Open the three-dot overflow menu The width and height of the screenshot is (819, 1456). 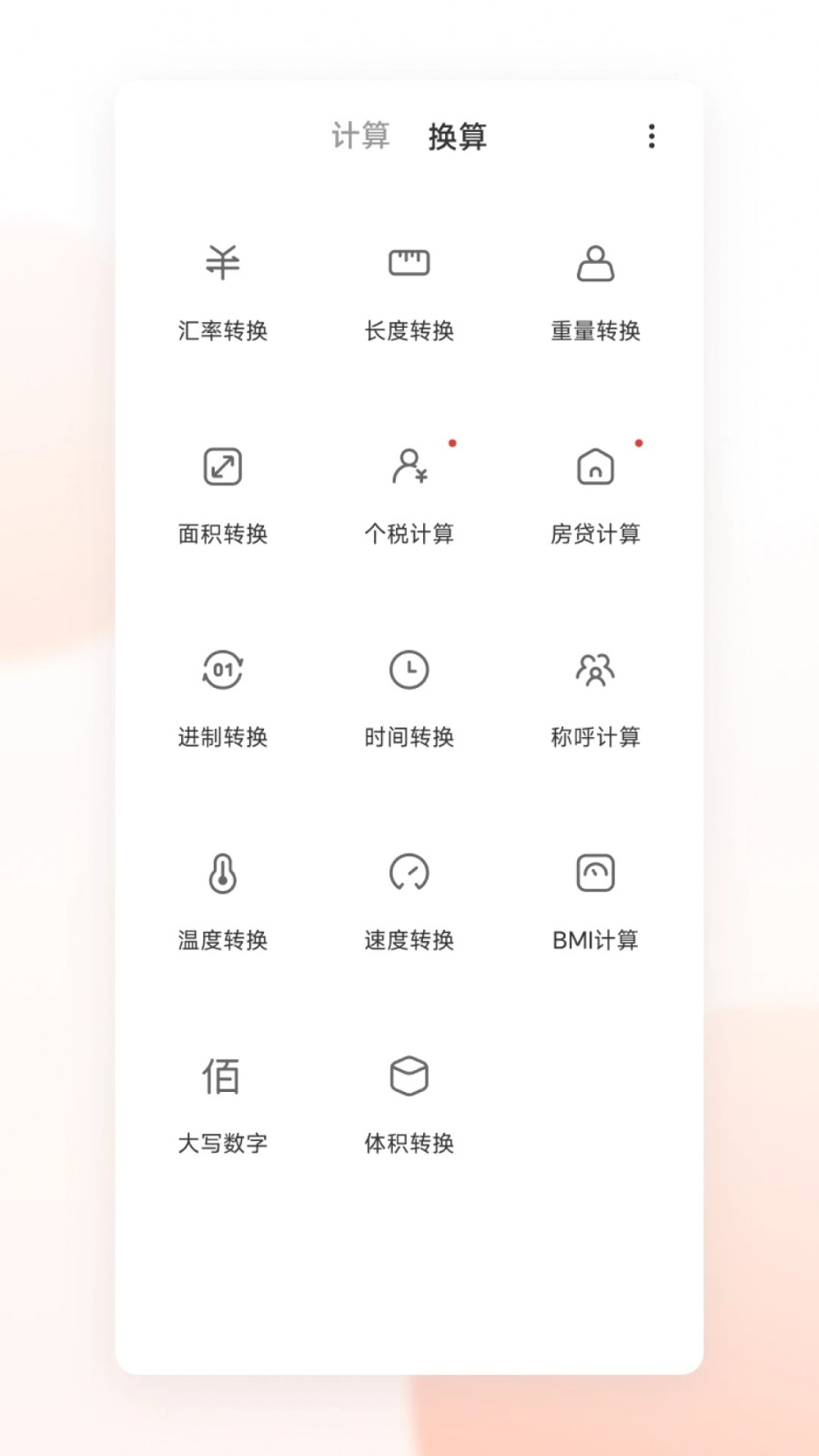[652, 136]
